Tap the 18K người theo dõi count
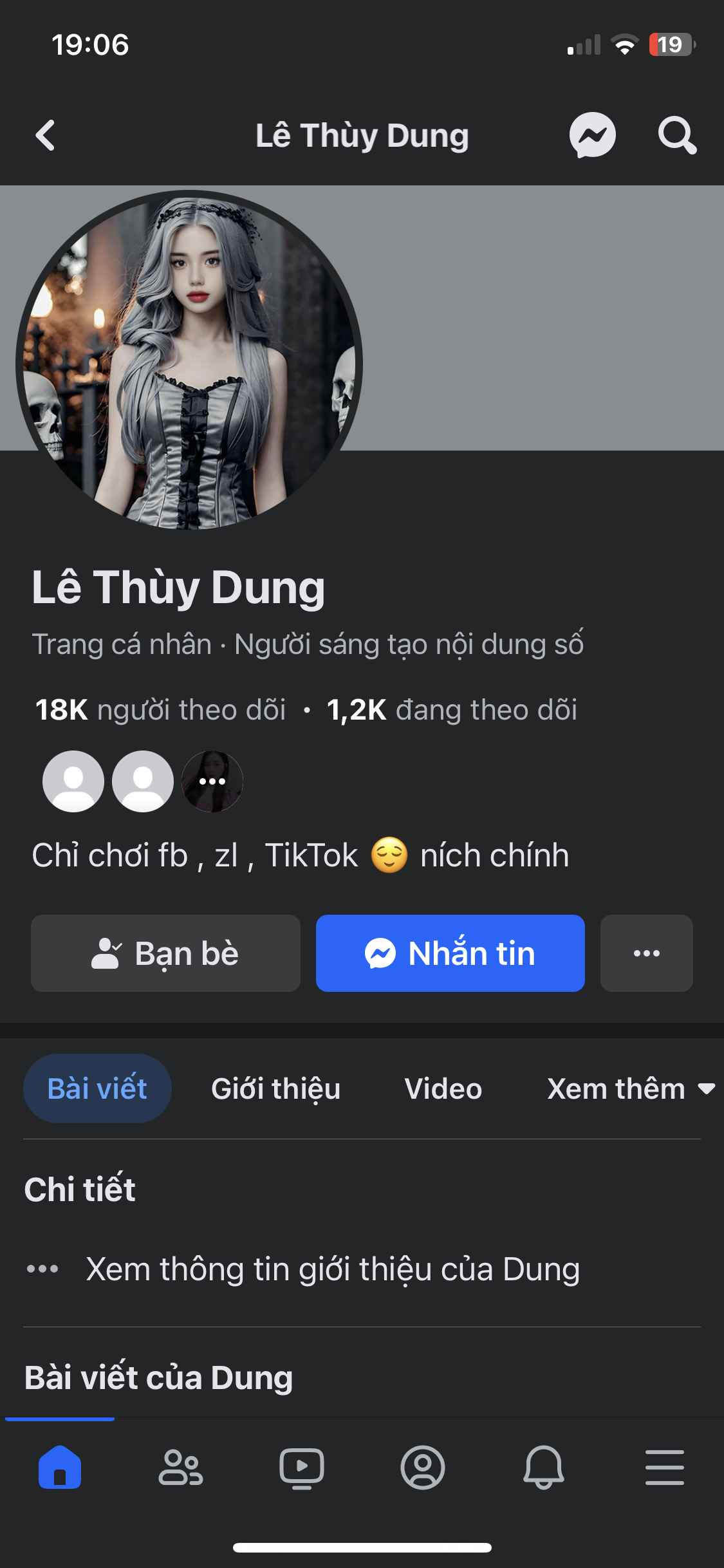Screen dimensions: 724x1568 tap(160, 710)
